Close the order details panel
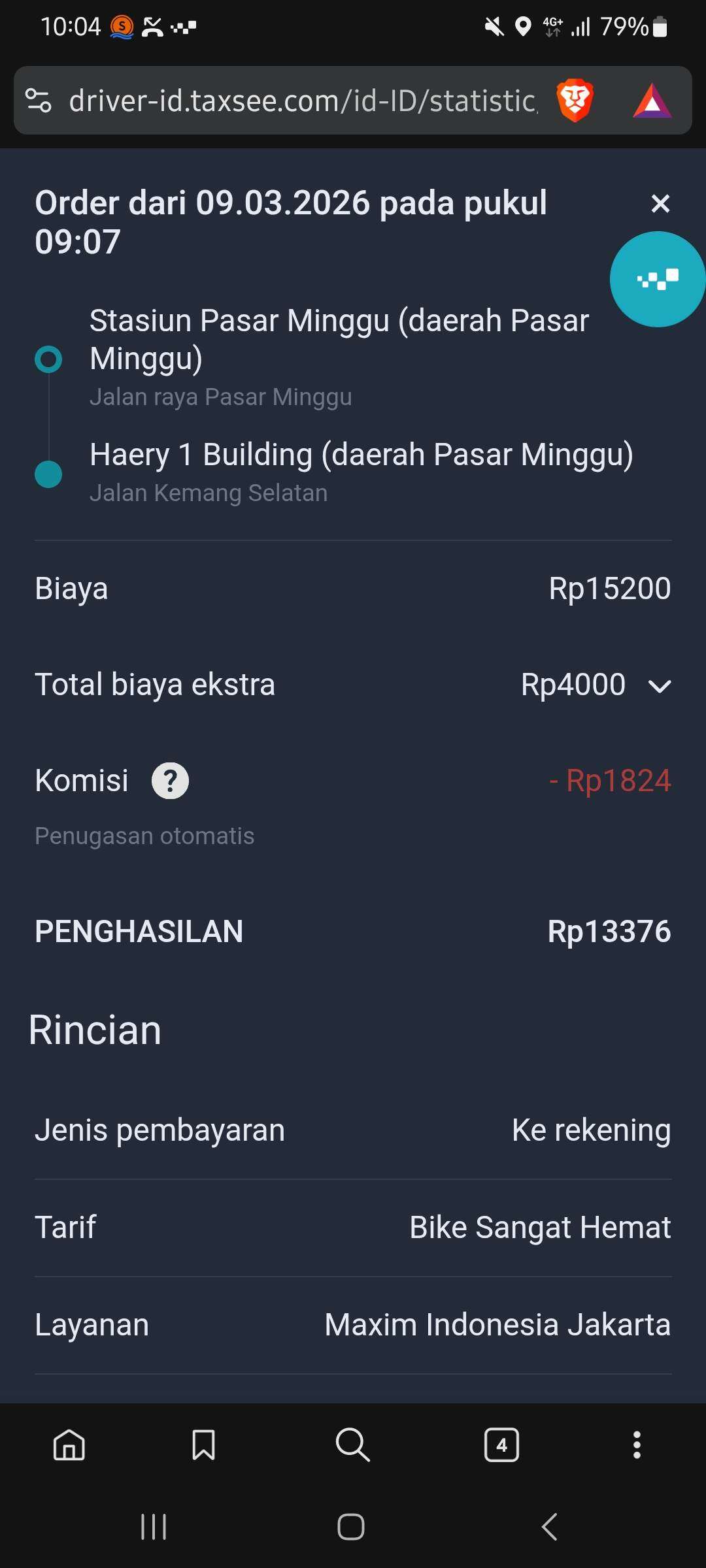706x1568 pixels. [x=660, y=204]
